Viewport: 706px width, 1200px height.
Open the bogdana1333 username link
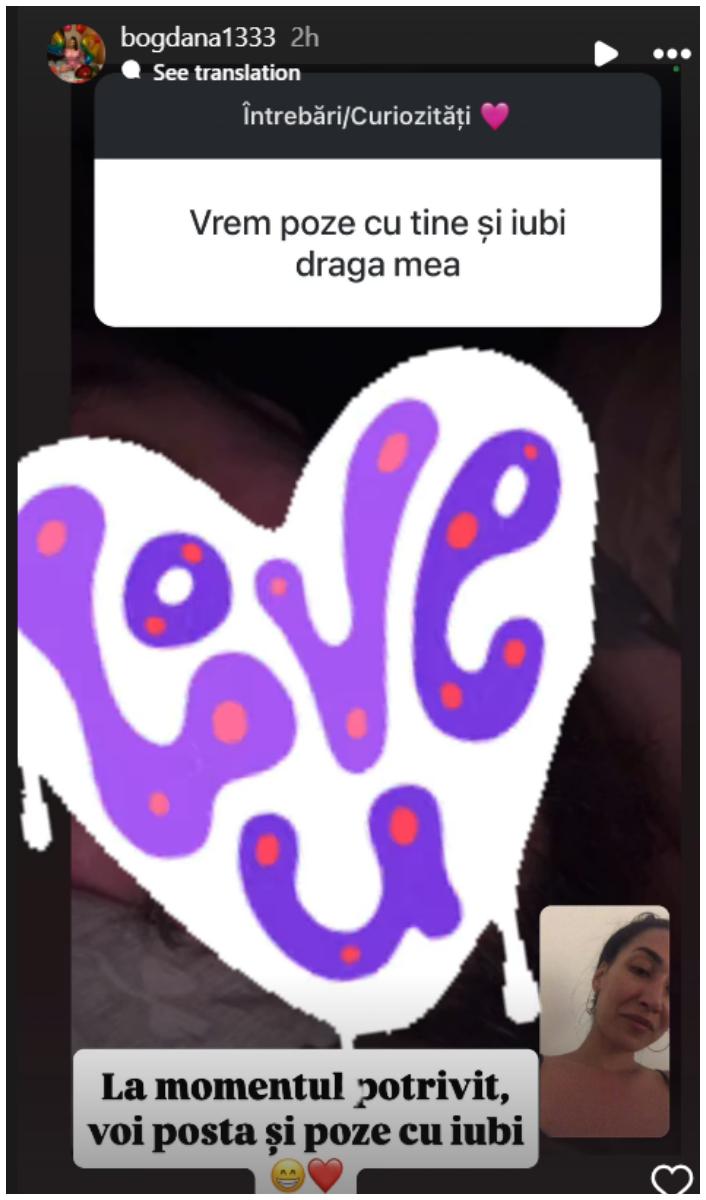pyautogui.click(x=197, y=38)
